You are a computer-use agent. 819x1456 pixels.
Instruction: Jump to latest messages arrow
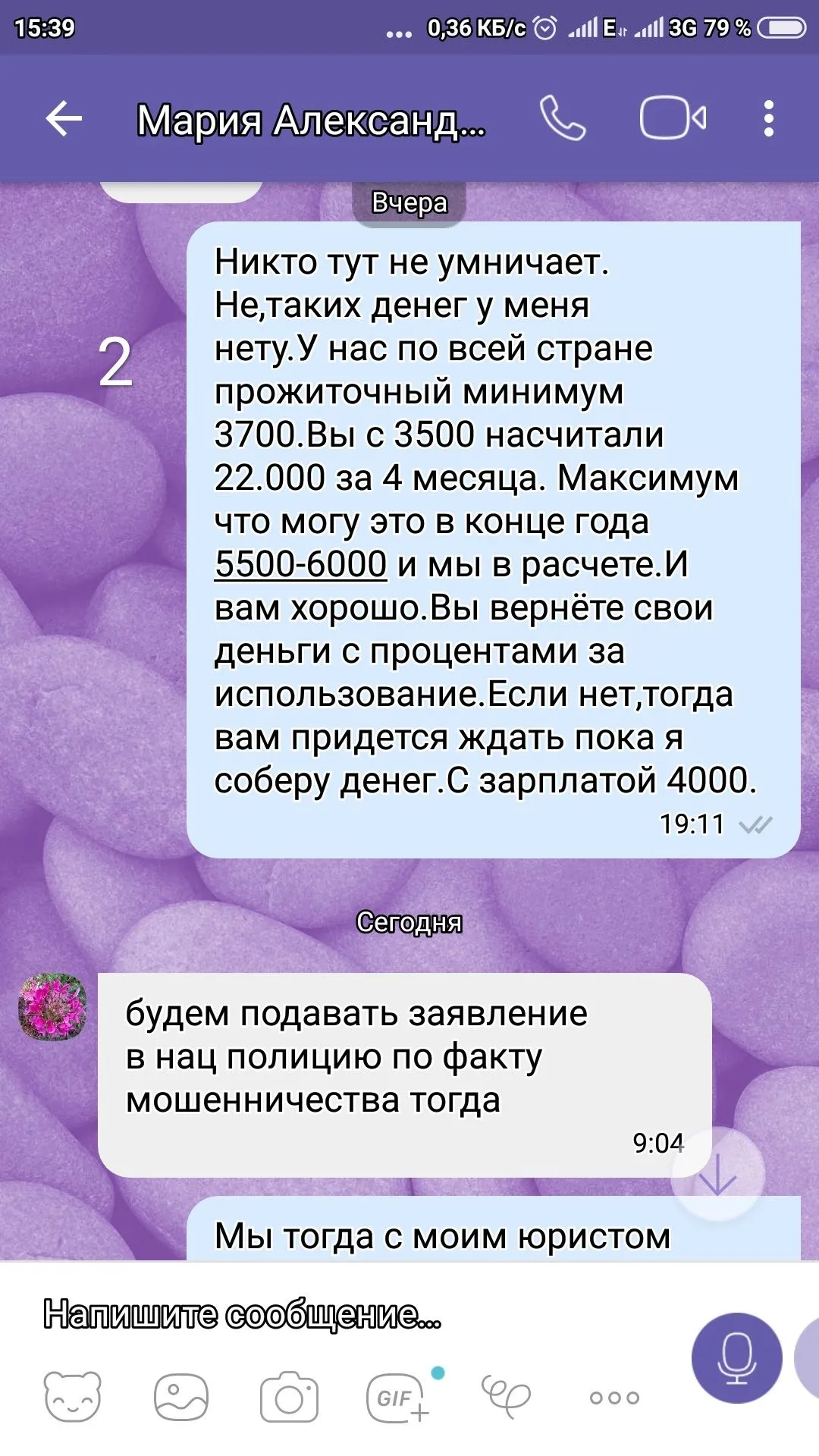[717, 1175]
